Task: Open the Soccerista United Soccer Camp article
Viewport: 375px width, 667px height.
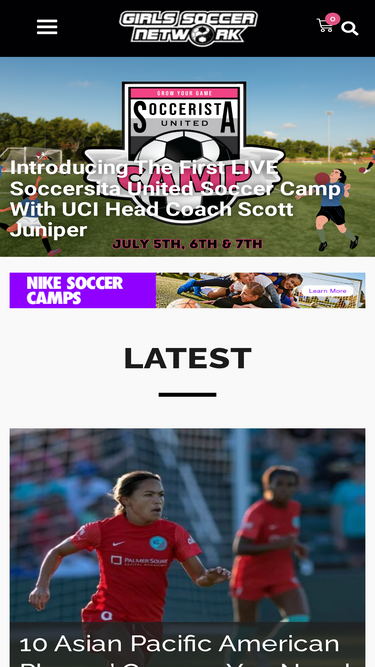Action: point(176,199)
